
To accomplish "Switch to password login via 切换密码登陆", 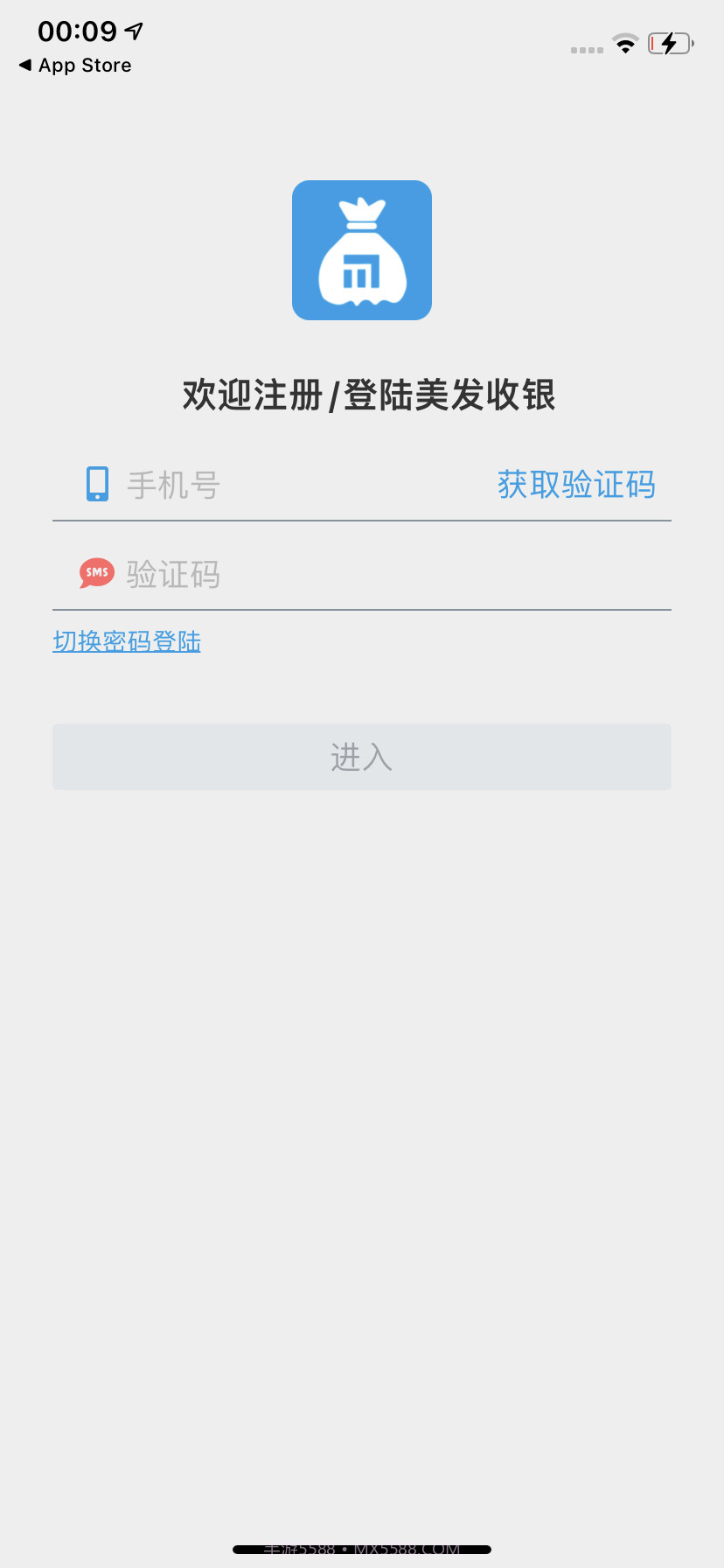I will pos(126,641).
